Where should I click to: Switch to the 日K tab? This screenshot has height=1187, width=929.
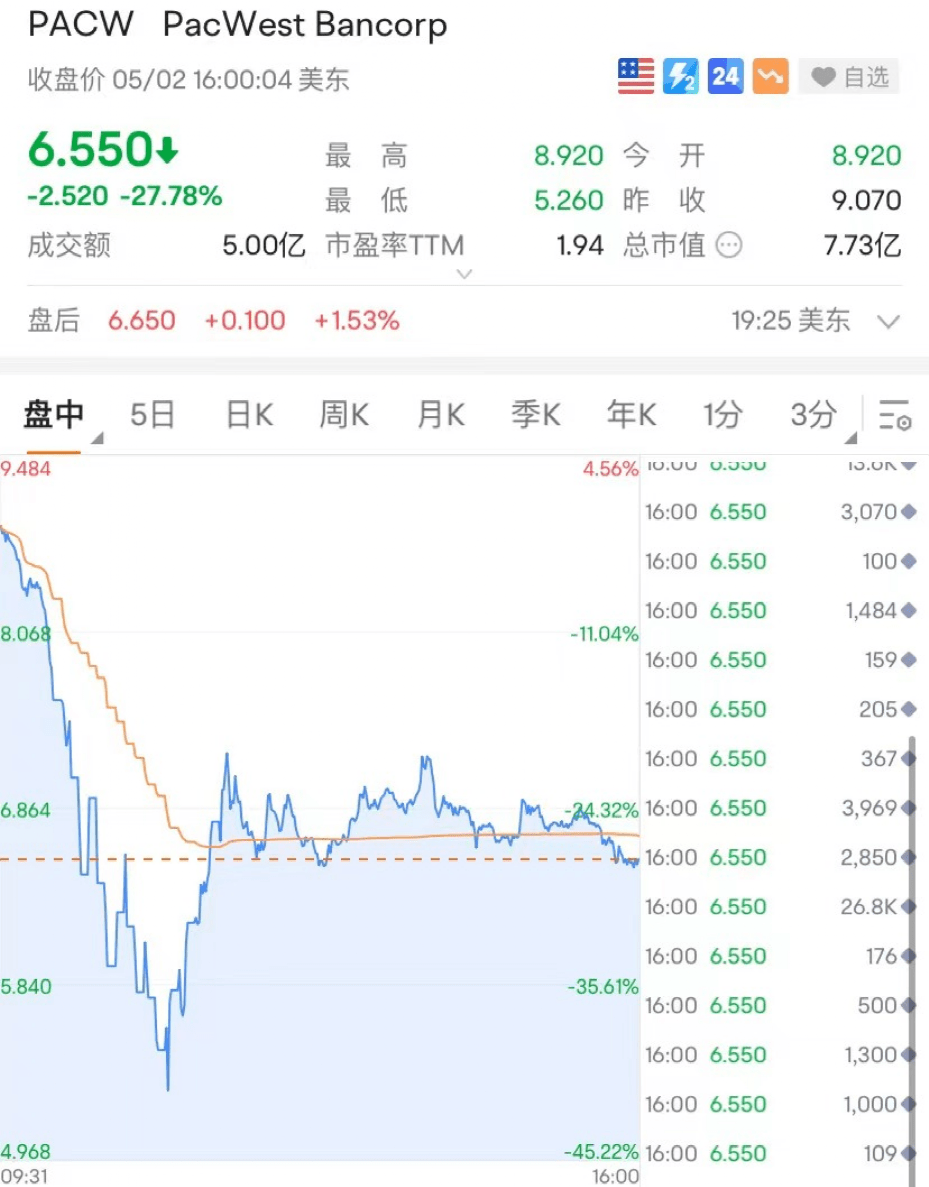pyautogui.click(x=246, y=414)
